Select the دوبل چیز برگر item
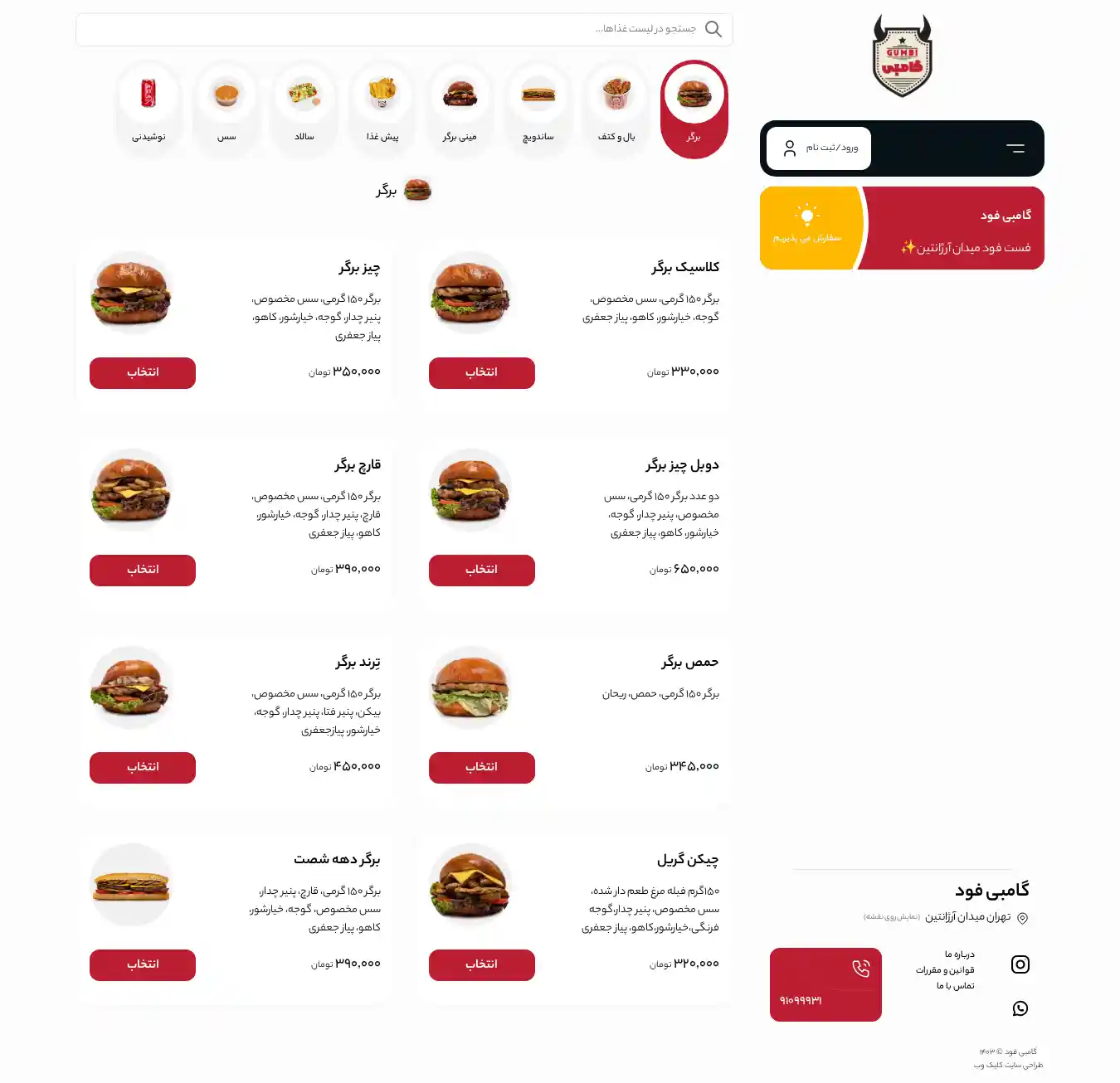The width and height of the screenshot is (1120, 1083). [481, 571]
